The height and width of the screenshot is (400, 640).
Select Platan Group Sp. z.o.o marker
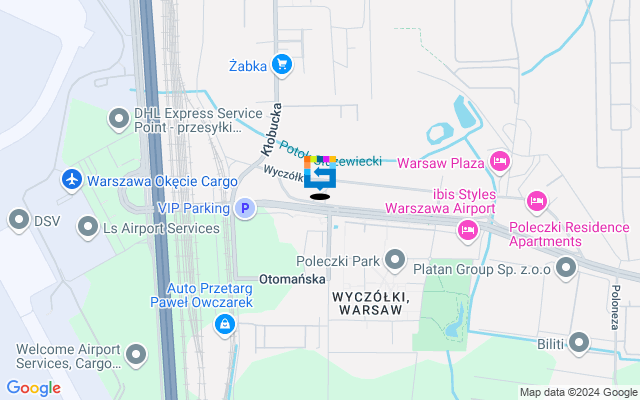pos(567,267)
